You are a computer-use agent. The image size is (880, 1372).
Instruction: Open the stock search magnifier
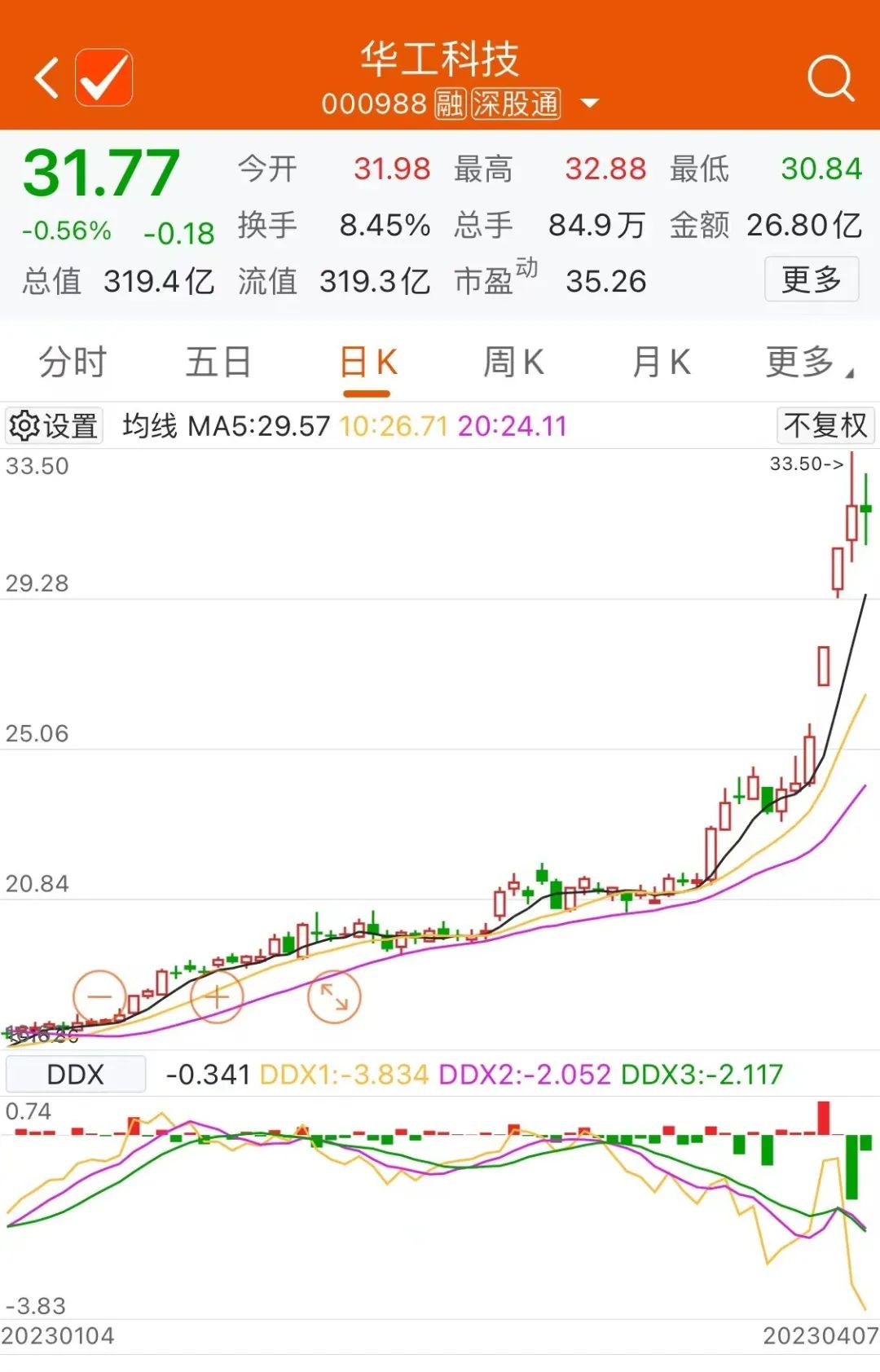pos(830,78)
